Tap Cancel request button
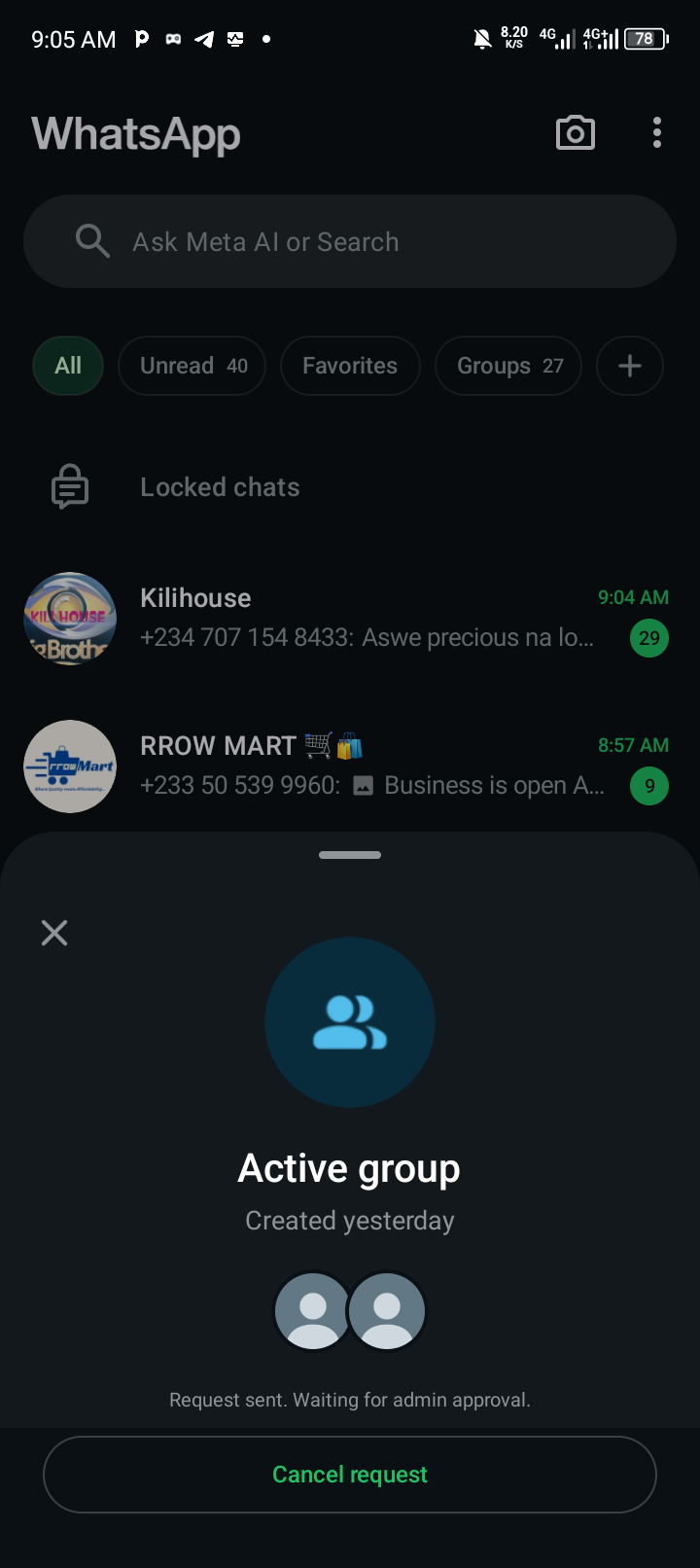Image resolution: width=700 pixels, height=1568 pixels. [x=350, y=1475]
